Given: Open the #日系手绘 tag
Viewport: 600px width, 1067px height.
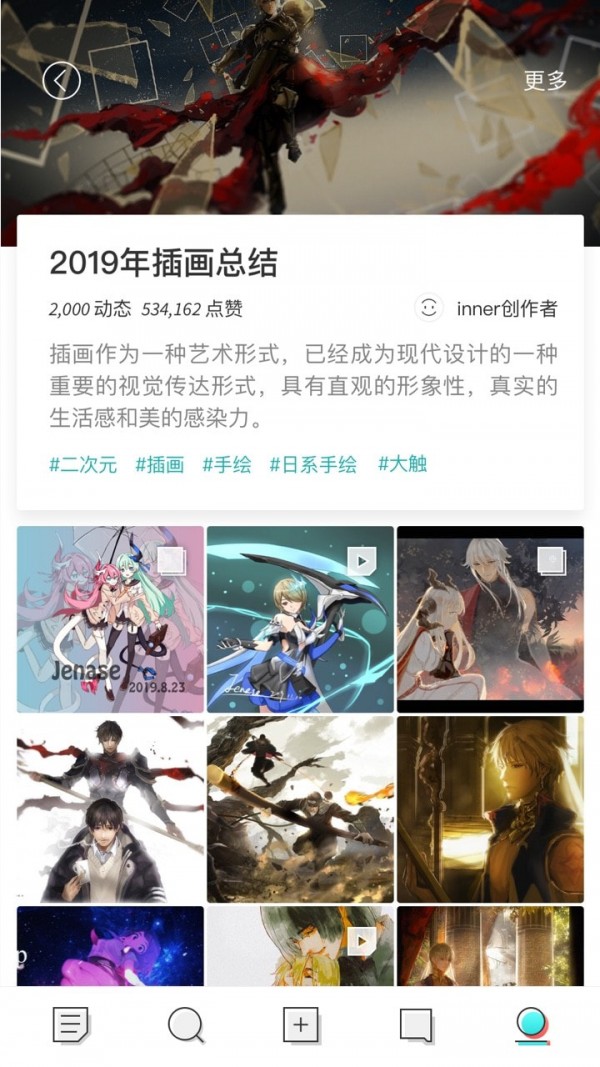Looking at the screenshot, I should coord(313,464).
